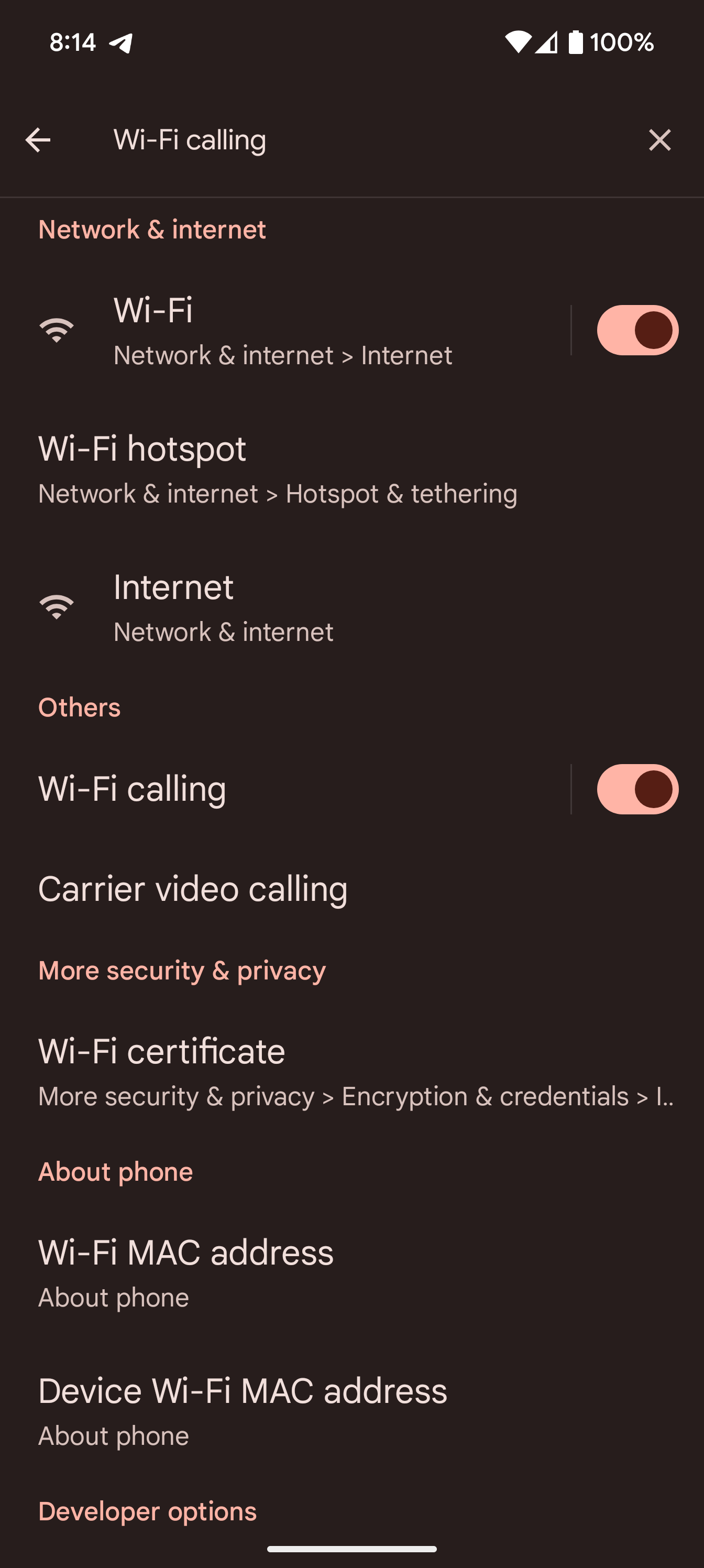
Task: Disable the Wi-Fi calling switch
Action: tap(637, 789)
